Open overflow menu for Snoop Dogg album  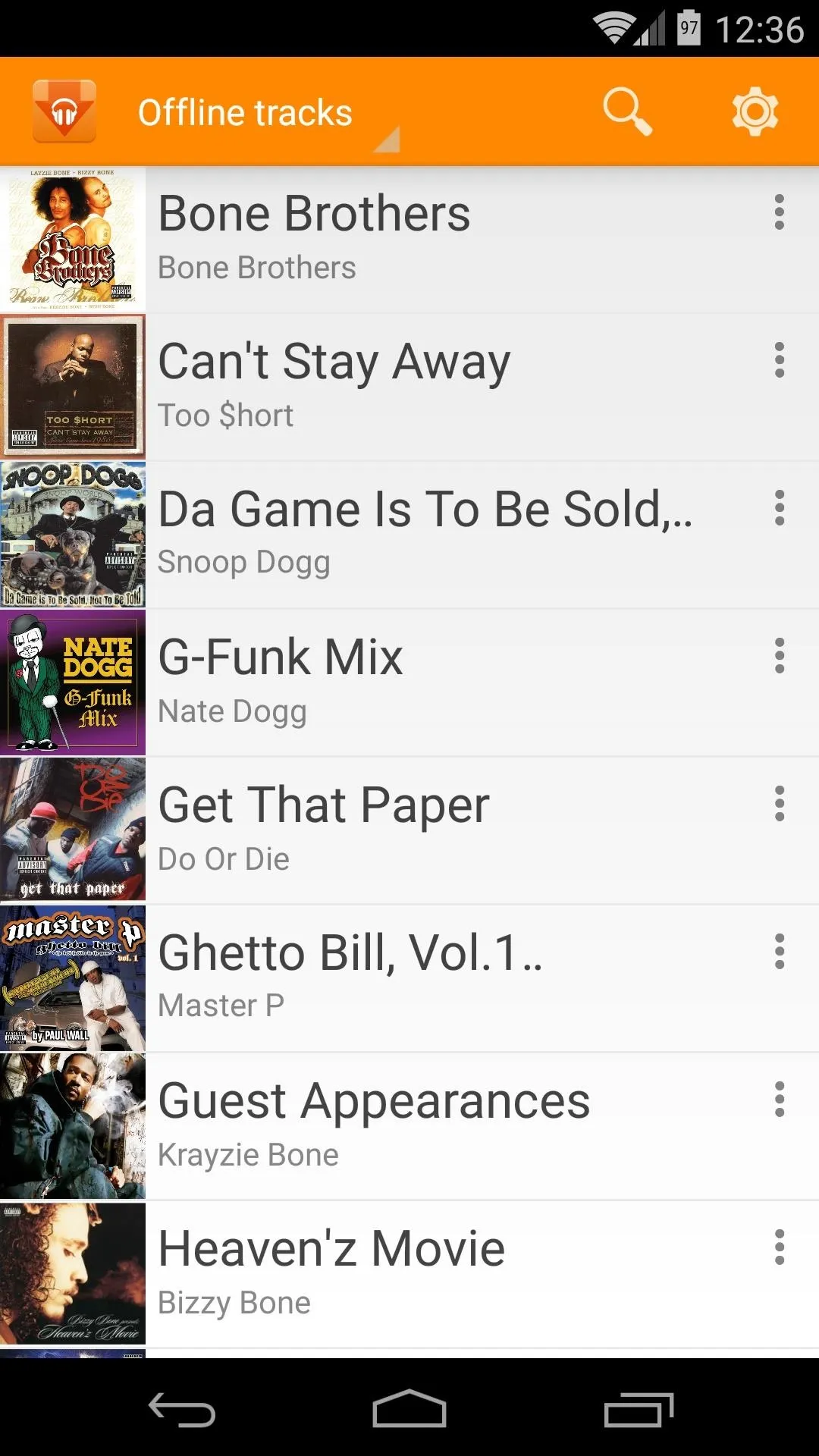(779, 508)
